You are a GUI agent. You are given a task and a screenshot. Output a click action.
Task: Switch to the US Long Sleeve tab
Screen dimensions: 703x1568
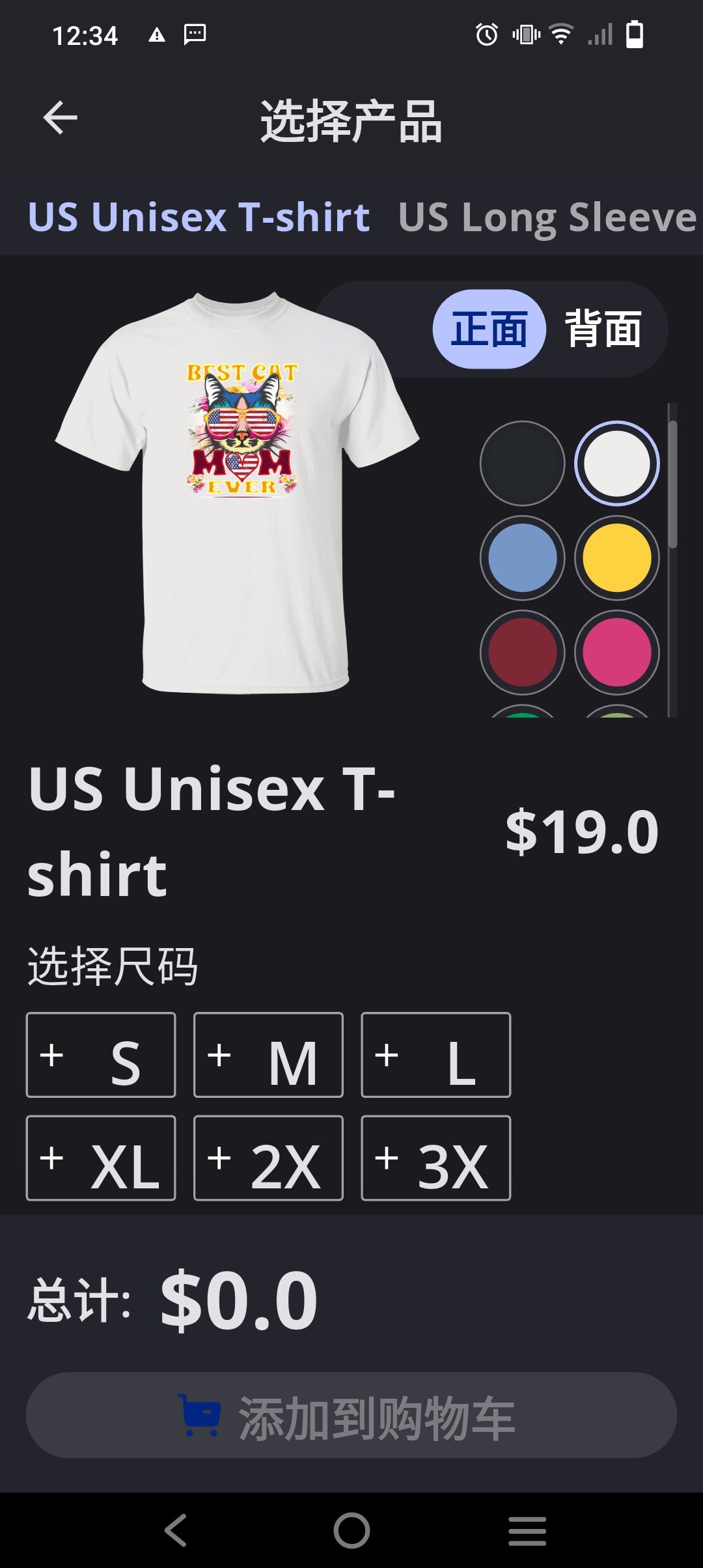click(x=547, y=217)
